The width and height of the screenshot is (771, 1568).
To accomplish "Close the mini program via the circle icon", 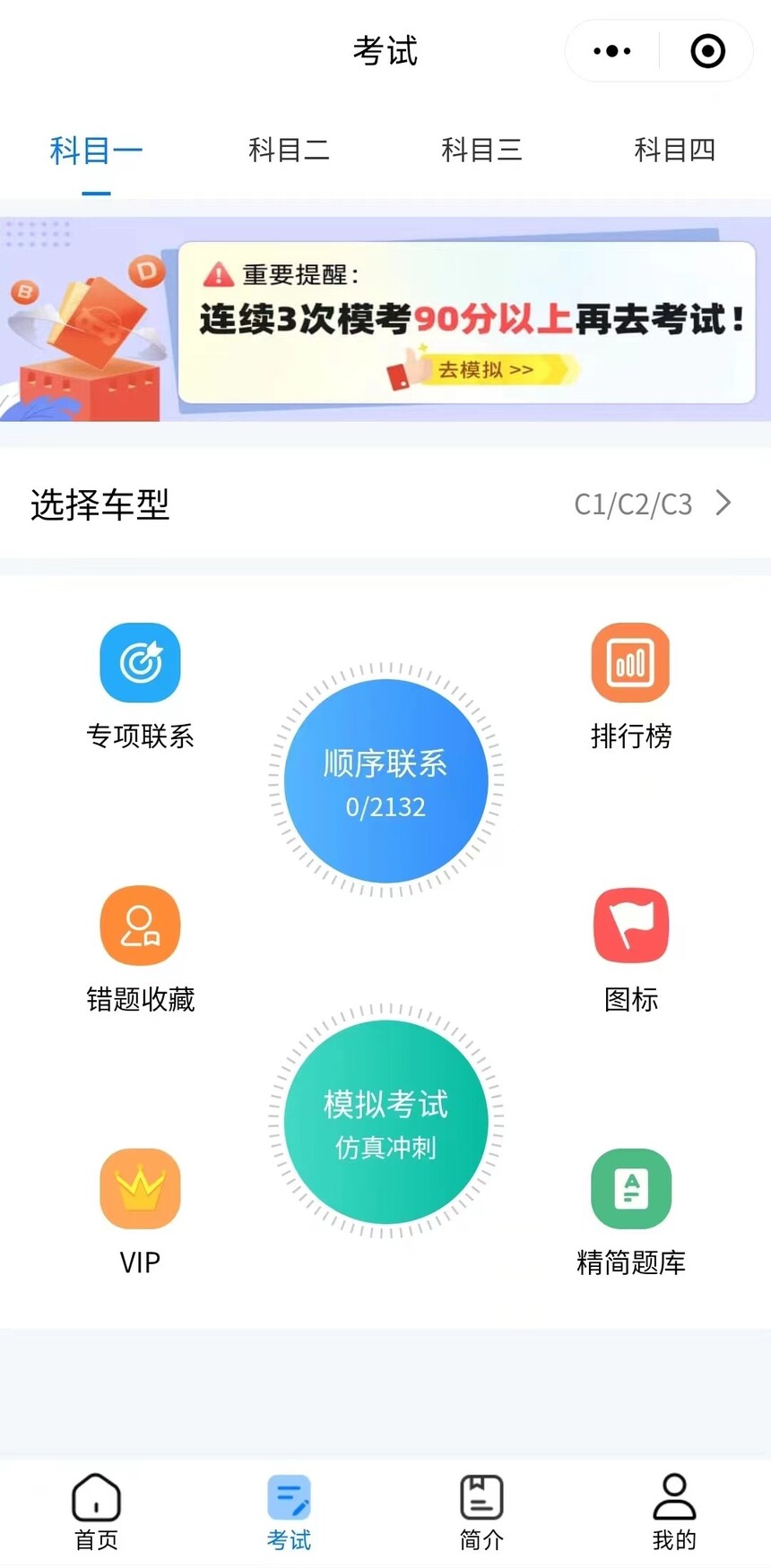I will point(707,51).
